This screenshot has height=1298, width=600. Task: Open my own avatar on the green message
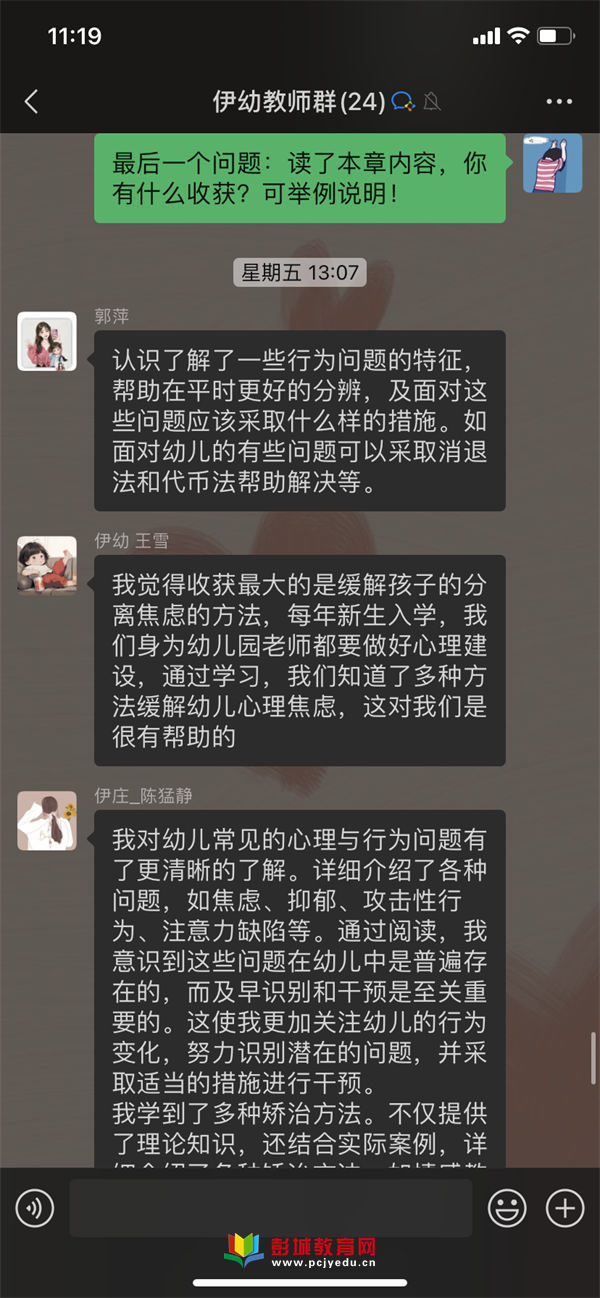pos(552,163)
